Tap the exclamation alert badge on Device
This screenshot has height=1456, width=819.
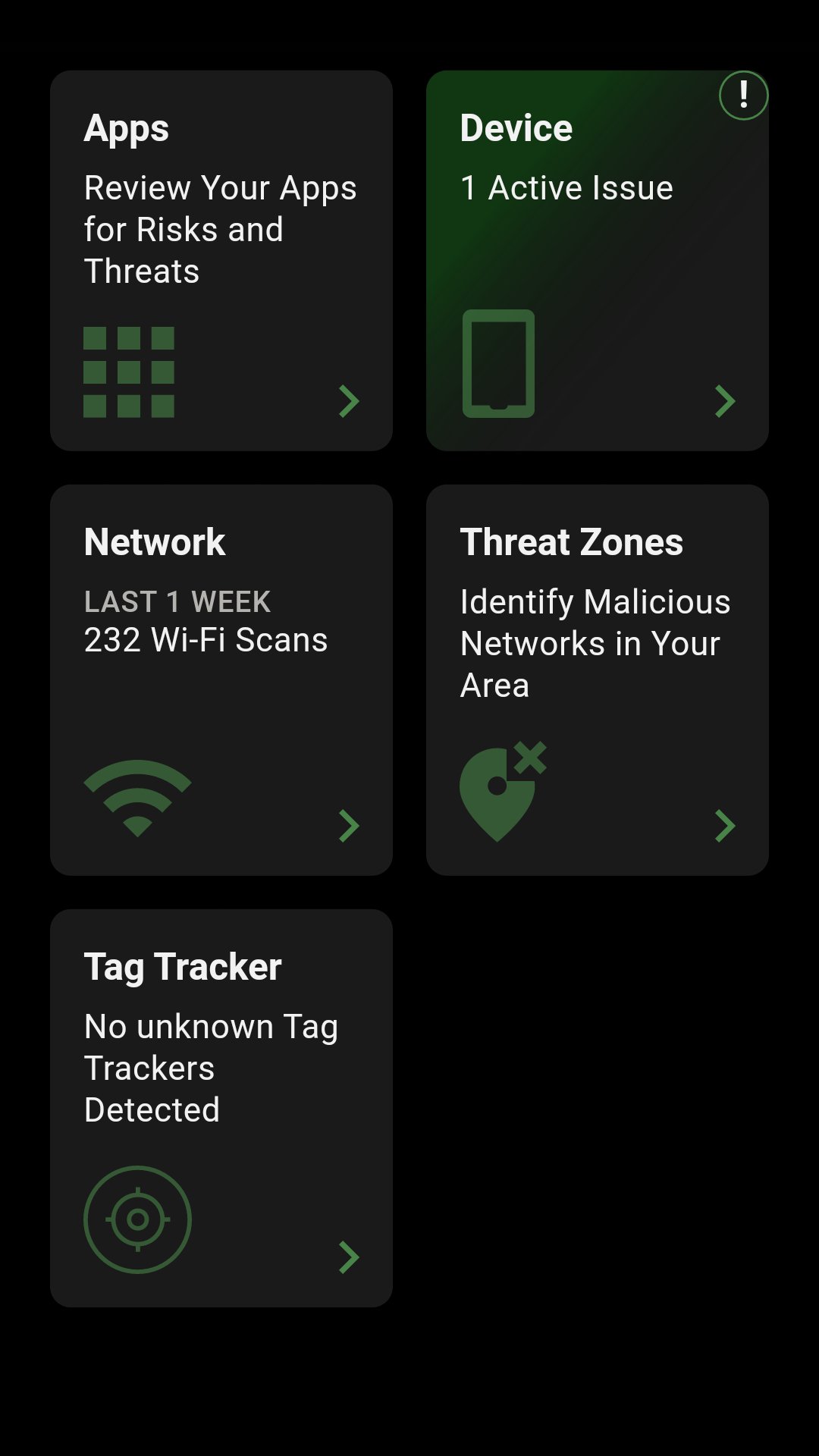tap(743, 96)
